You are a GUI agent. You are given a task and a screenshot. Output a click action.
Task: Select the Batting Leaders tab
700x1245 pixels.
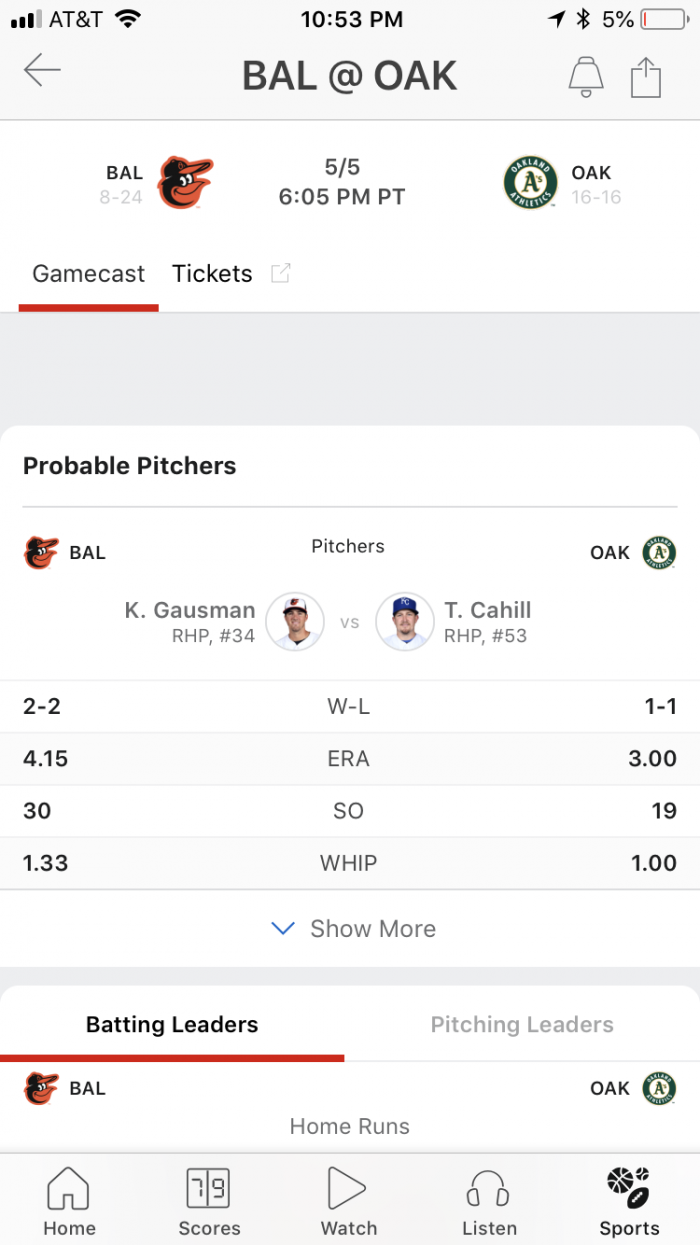click(x=172, y=1025)
